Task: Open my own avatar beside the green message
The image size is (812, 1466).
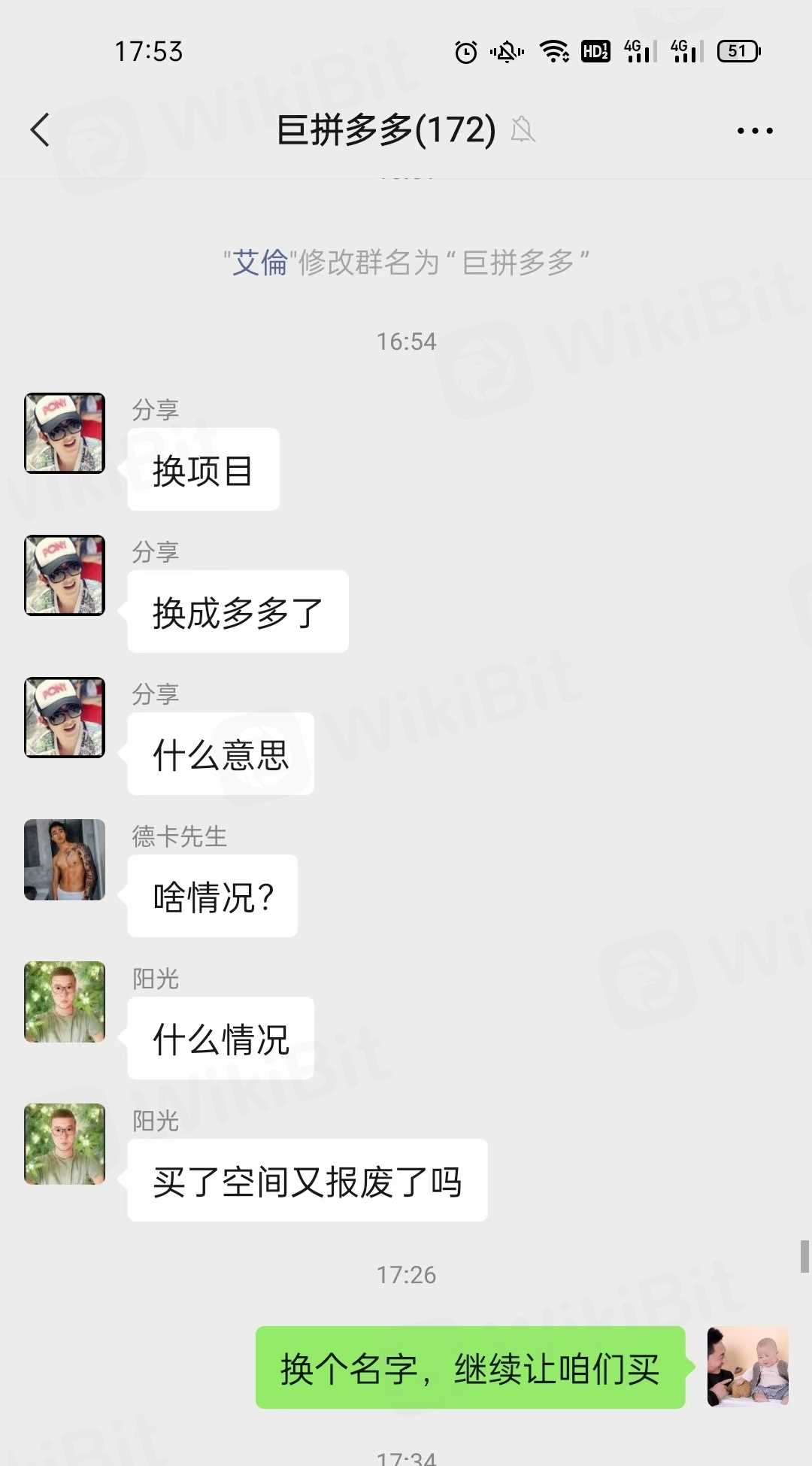Action: click(x=747, y=1367)
